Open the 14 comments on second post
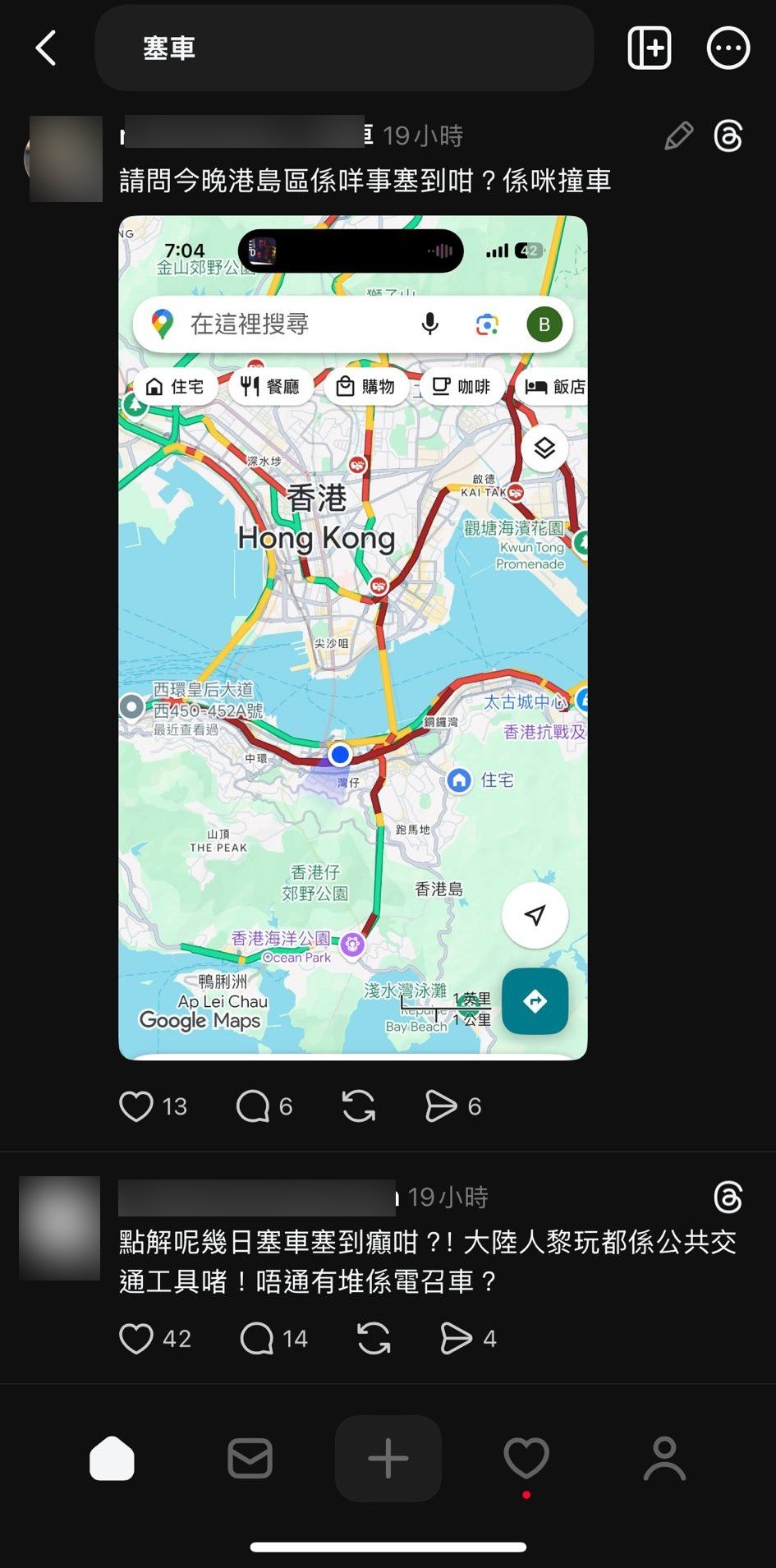Image resolution: width=776 pixels, height=1568 pixels. point(256,1339)
